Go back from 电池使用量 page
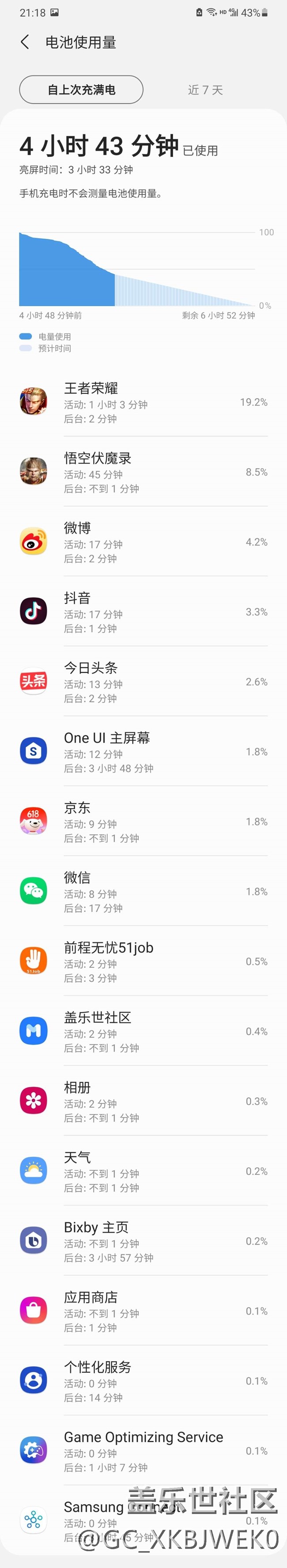287x1568 pixels. point(25,42)
